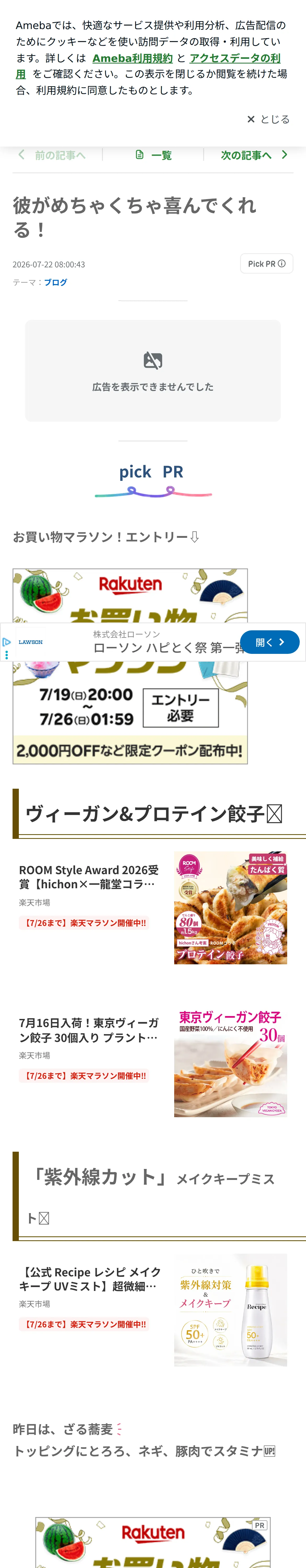This screenshot has width=306, height=1568.
Task: Tap 開く on the Lawson ad
Action: pyautogui.click(x=269, y=642)
